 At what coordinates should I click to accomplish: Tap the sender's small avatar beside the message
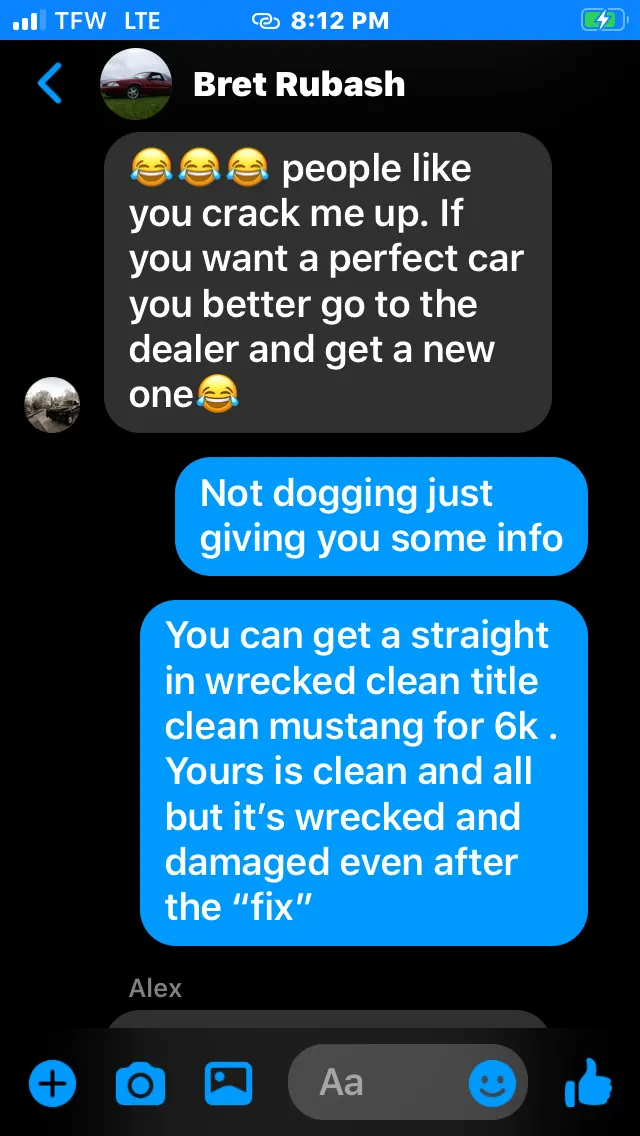click(x=52, y=405)
